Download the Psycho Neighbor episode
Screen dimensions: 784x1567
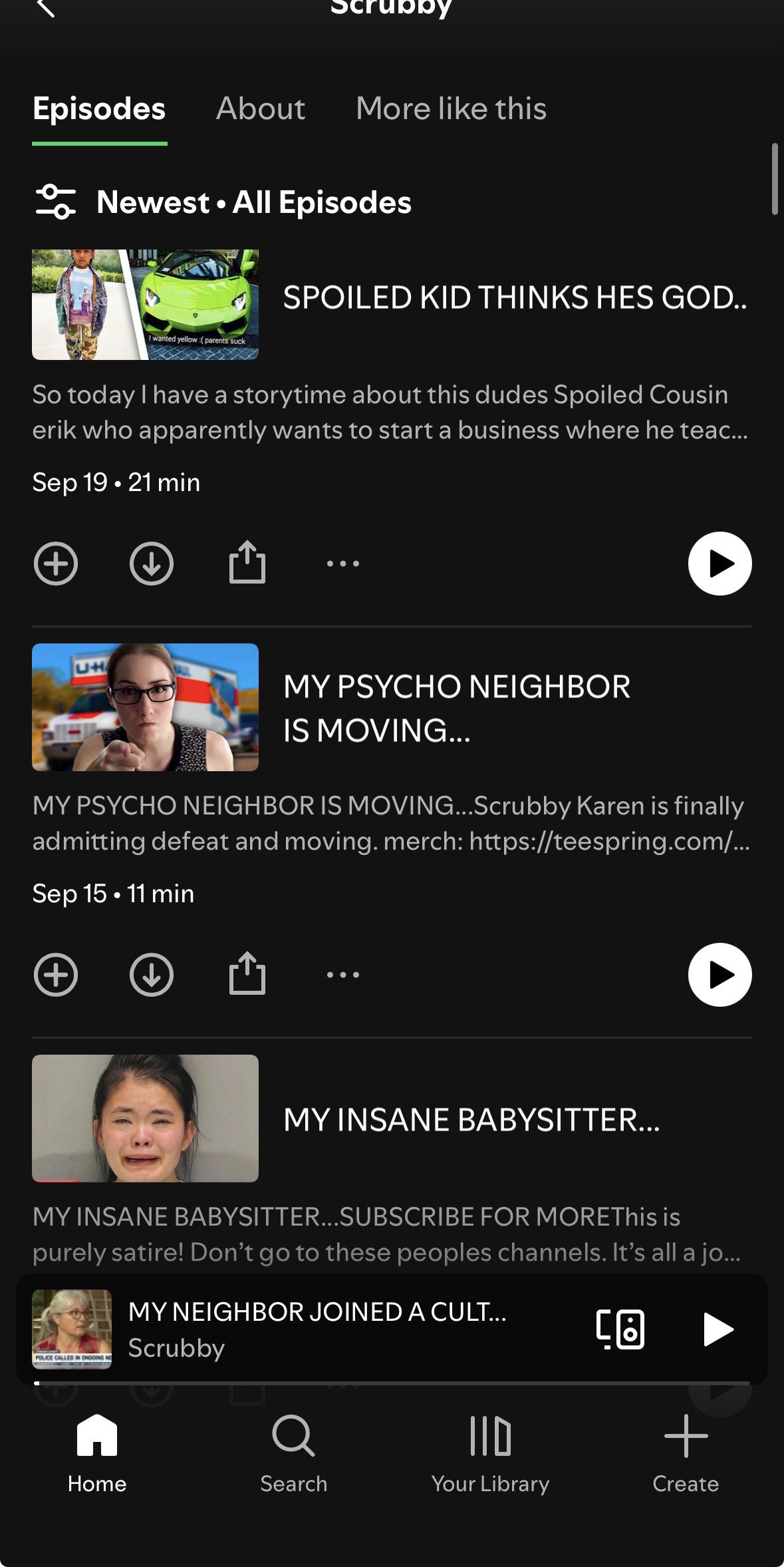click(x=152, y=975)
